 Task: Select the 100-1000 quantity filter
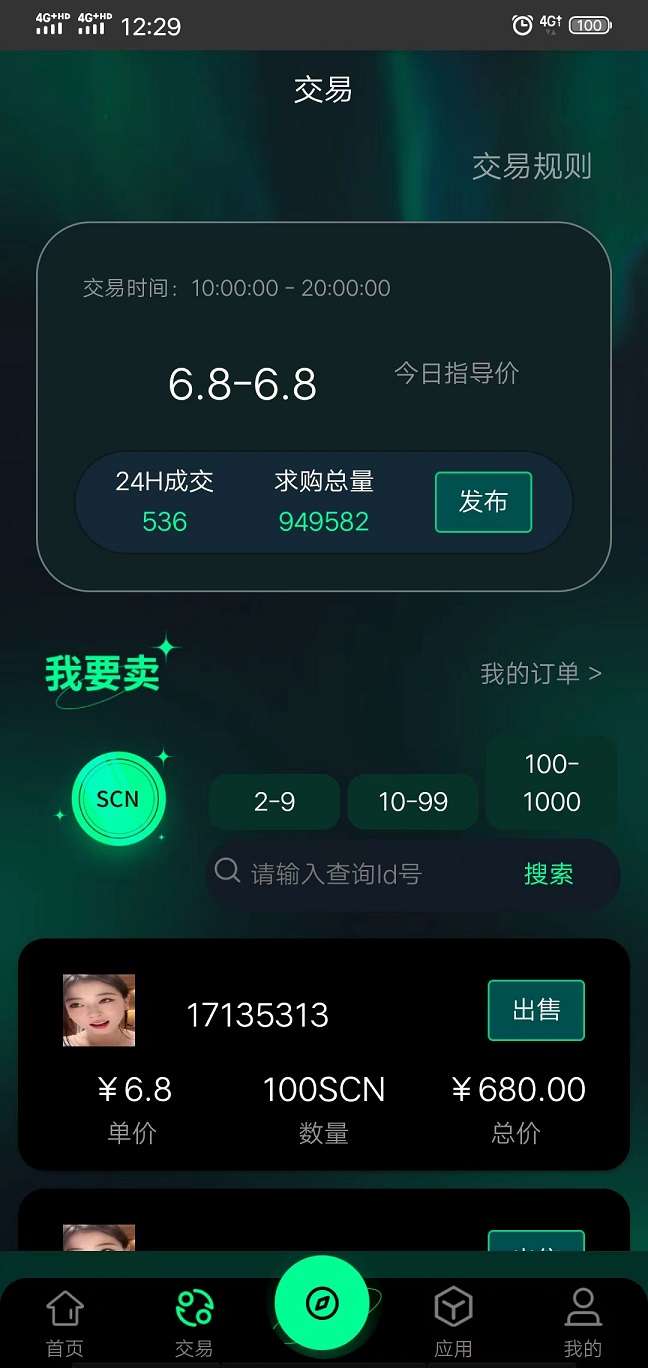[551, 783]
